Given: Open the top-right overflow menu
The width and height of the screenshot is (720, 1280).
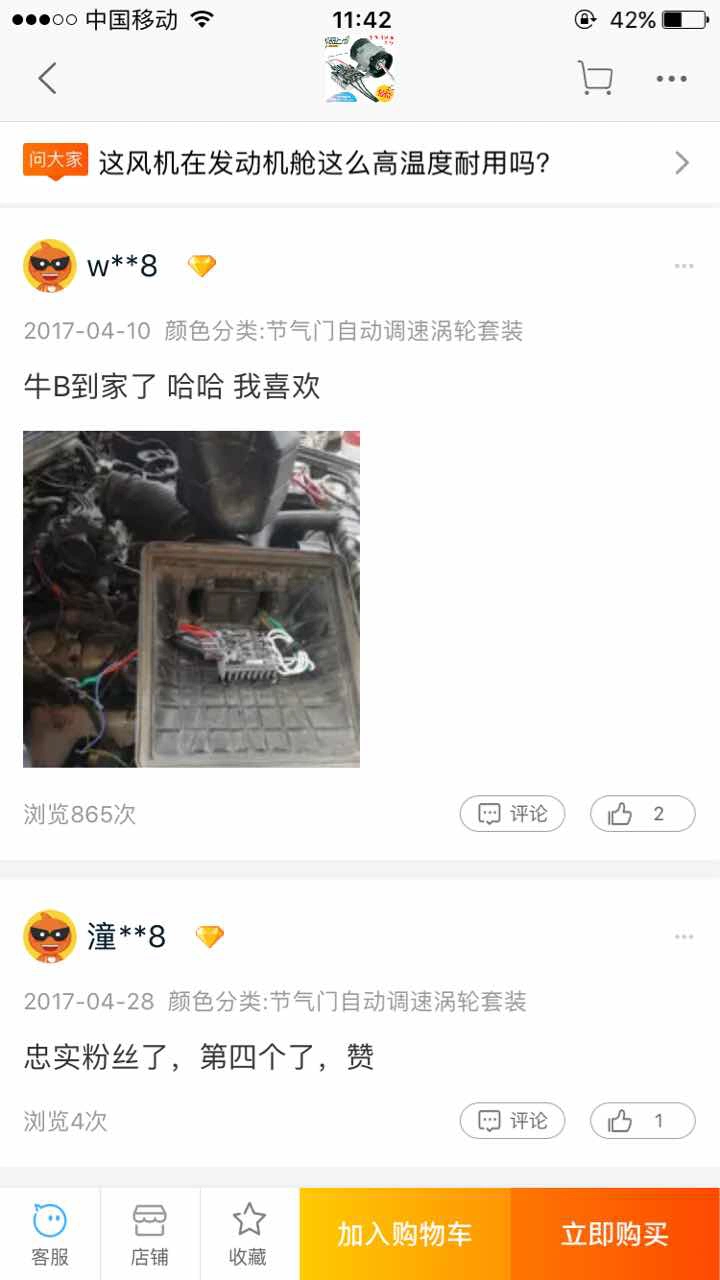Looking at the screenshot, I should (x=671, y=78).
